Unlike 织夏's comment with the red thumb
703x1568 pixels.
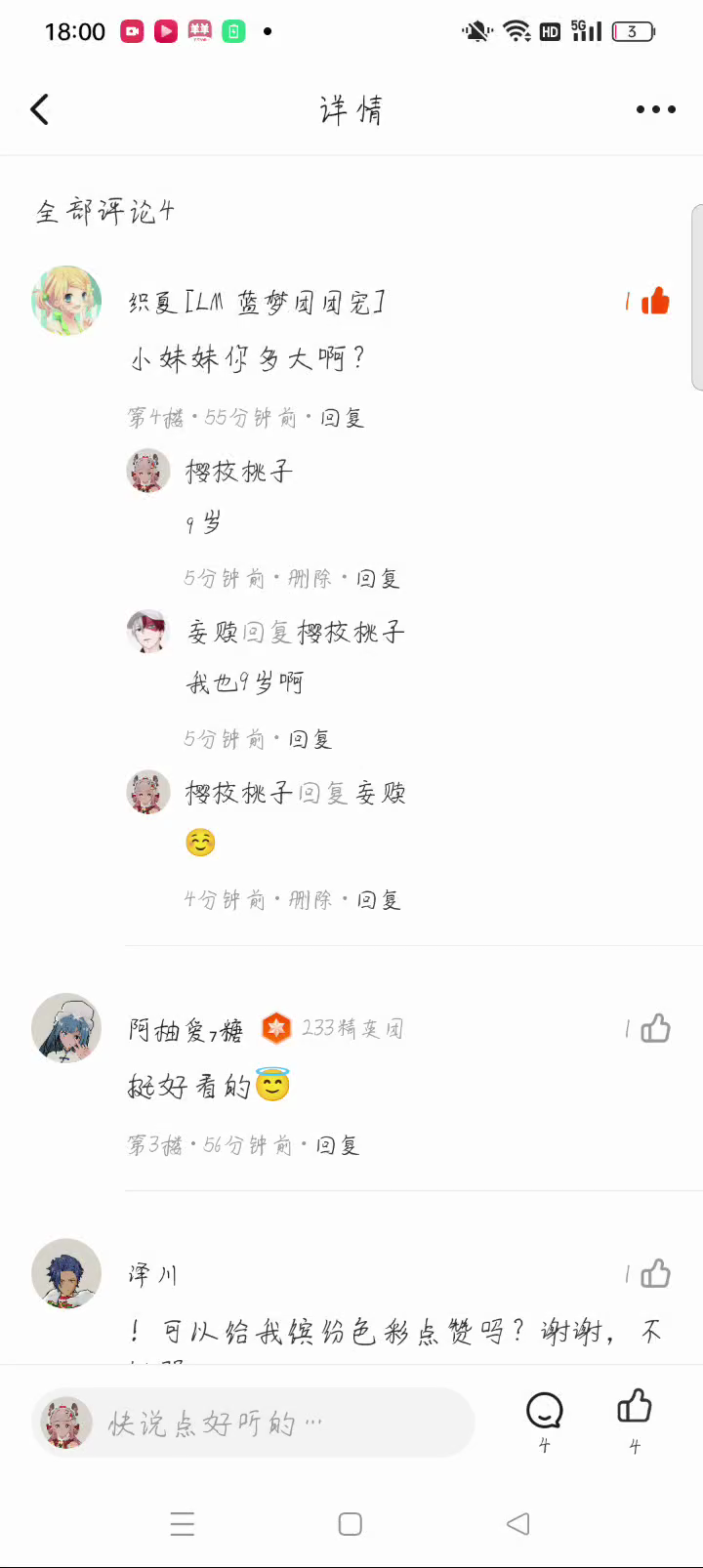(655, 301)
